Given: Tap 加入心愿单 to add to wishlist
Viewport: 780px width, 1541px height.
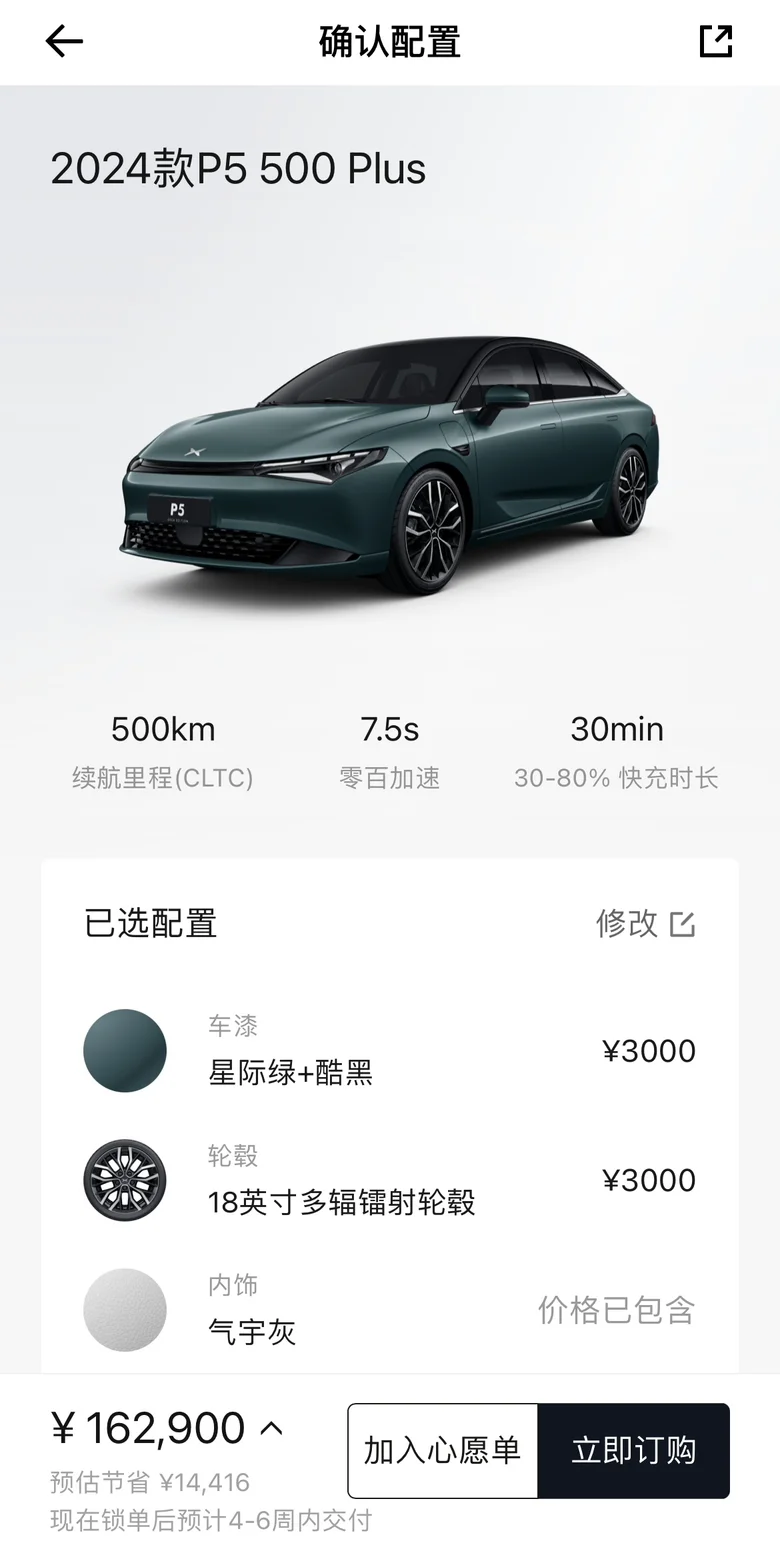Looking at the screenshot, I should point(443,1450).
